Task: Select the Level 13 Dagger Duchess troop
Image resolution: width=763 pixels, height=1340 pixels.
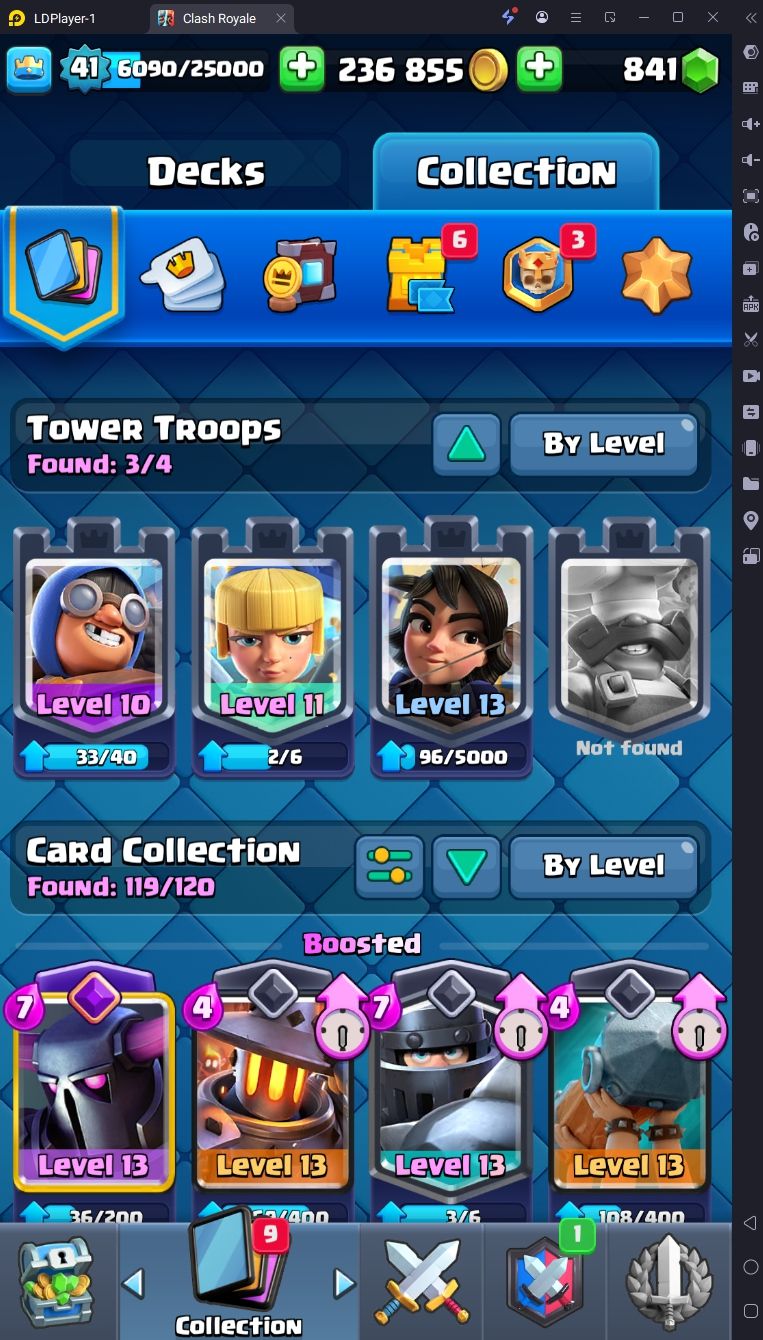Action: [451, 647]
